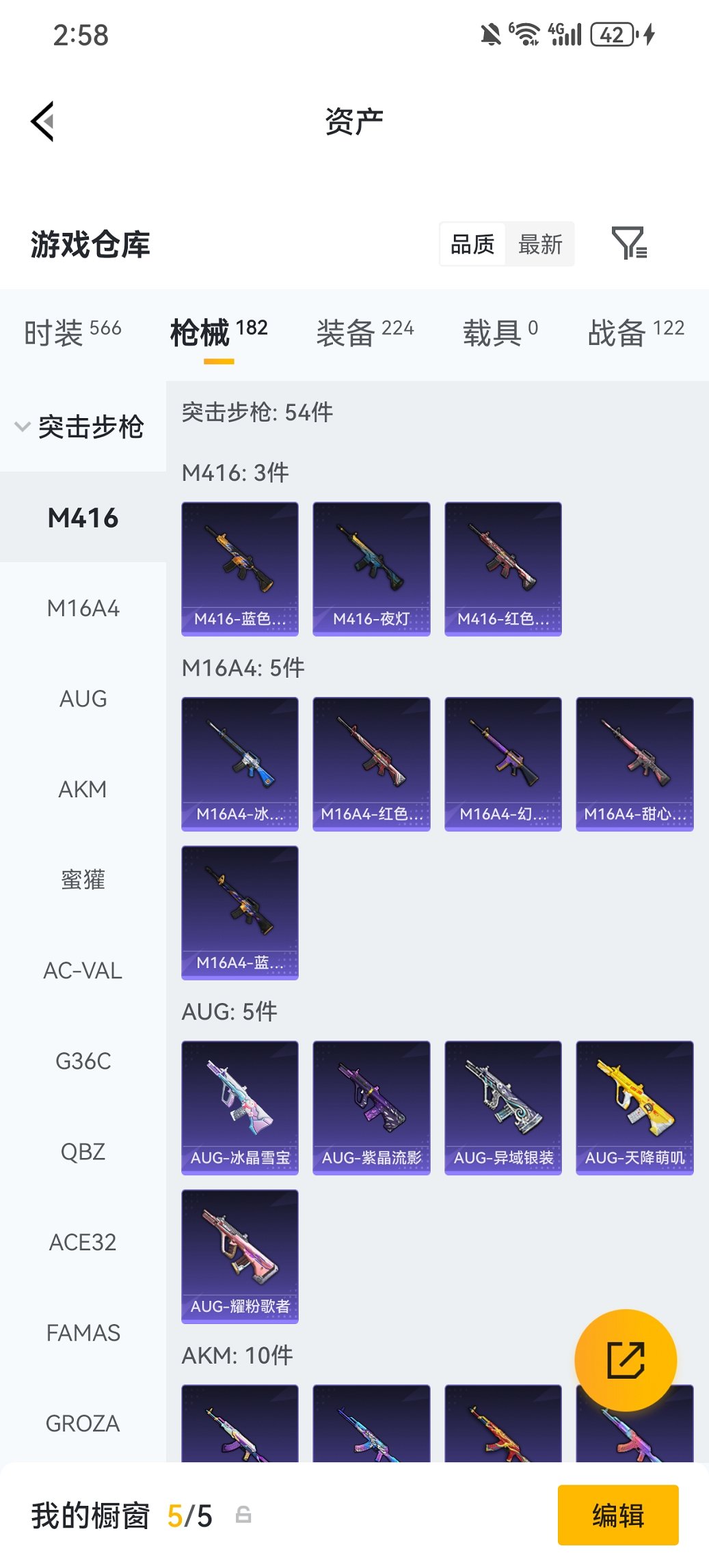Sort the warehouse by 品质

tap(472, 244)
